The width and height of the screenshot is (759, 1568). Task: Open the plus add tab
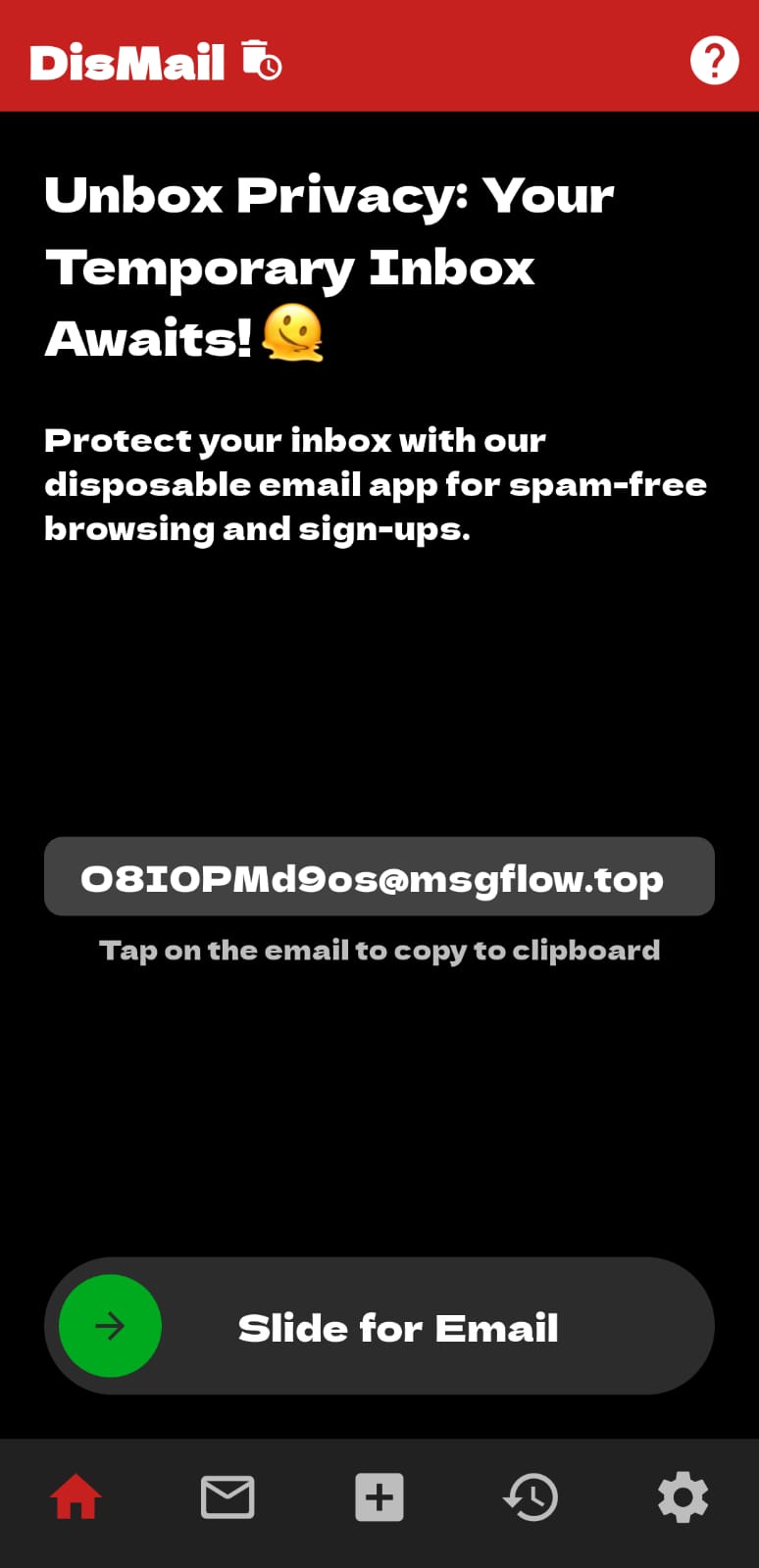379,1497
